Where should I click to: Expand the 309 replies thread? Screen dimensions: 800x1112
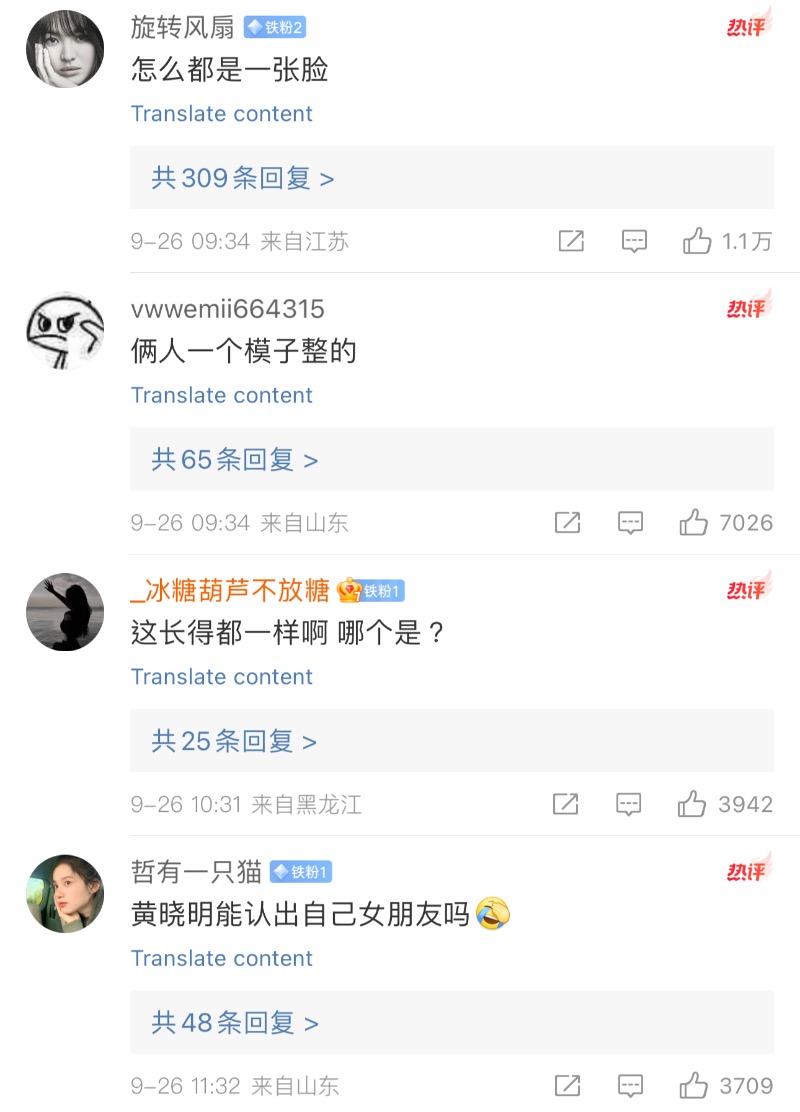pos(243,178)
